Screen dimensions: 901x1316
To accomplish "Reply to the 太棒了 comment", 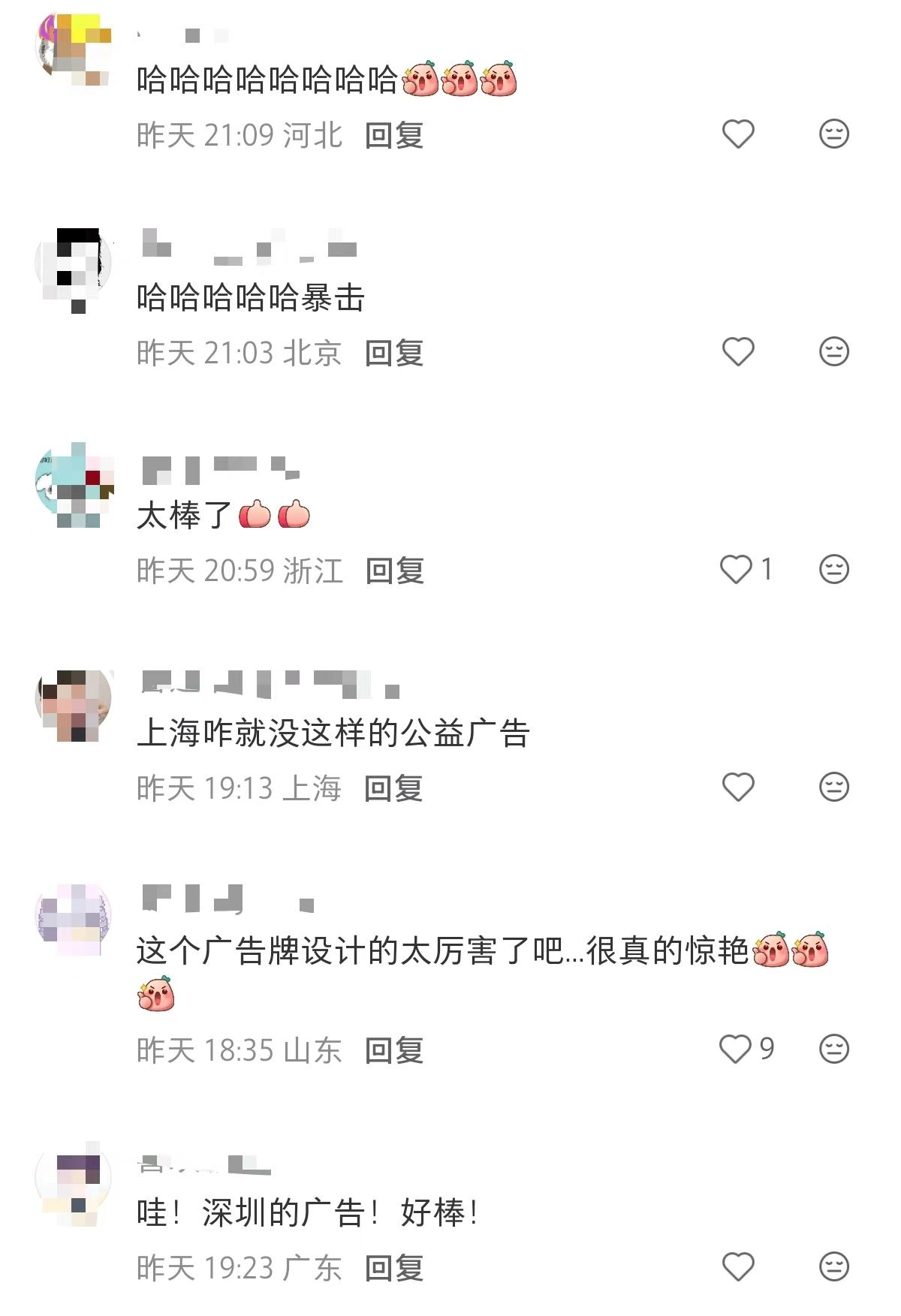I will pyautogui.click(x=394, y=571).
